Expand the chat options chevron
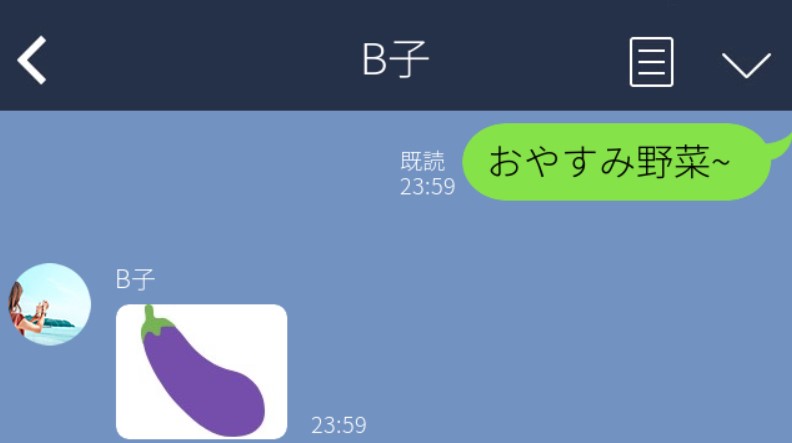792x443 pixels. (x=746, y=64)
